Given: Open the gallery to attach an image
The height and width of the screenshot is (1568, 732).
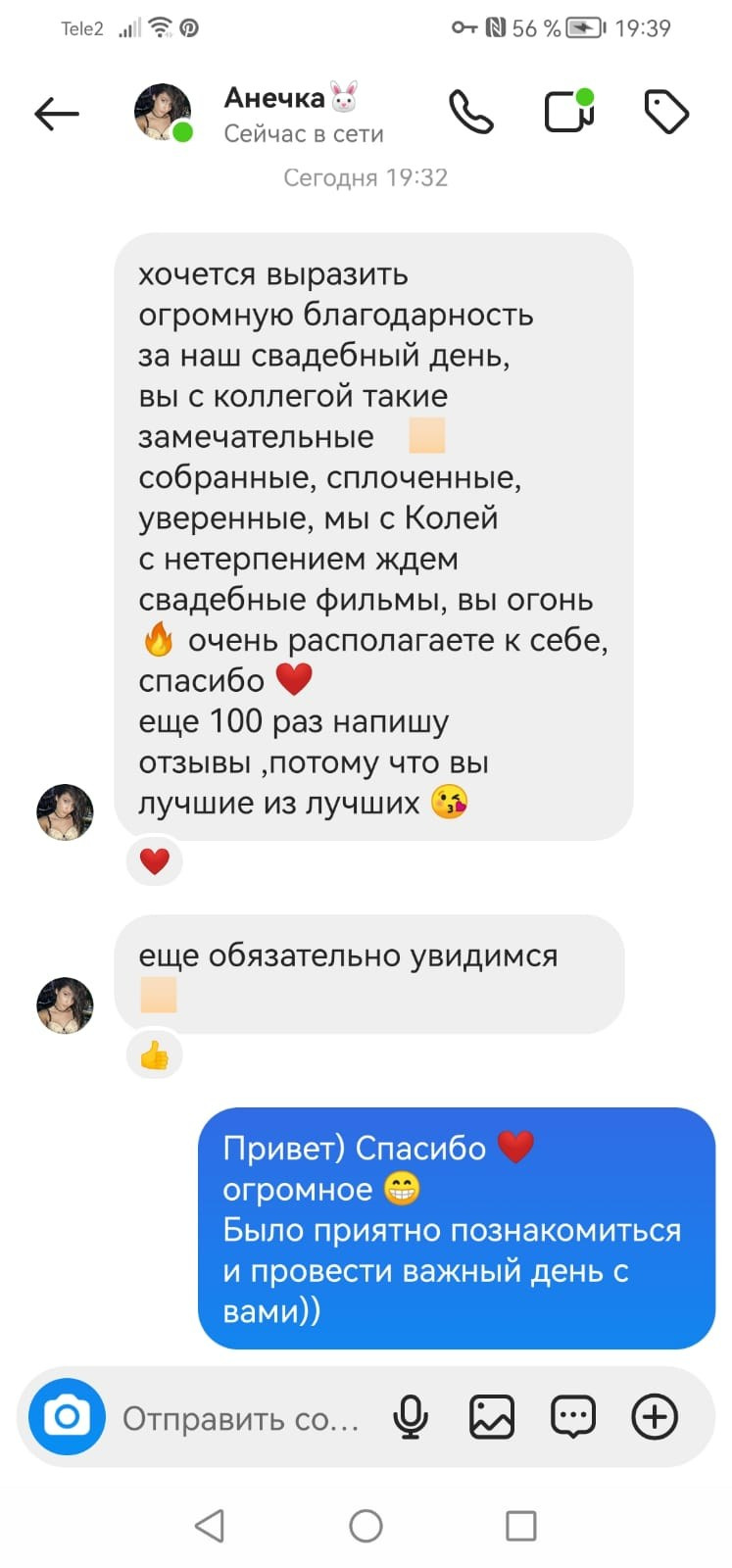Looking at the screenshot, I should coord(491,1416).
